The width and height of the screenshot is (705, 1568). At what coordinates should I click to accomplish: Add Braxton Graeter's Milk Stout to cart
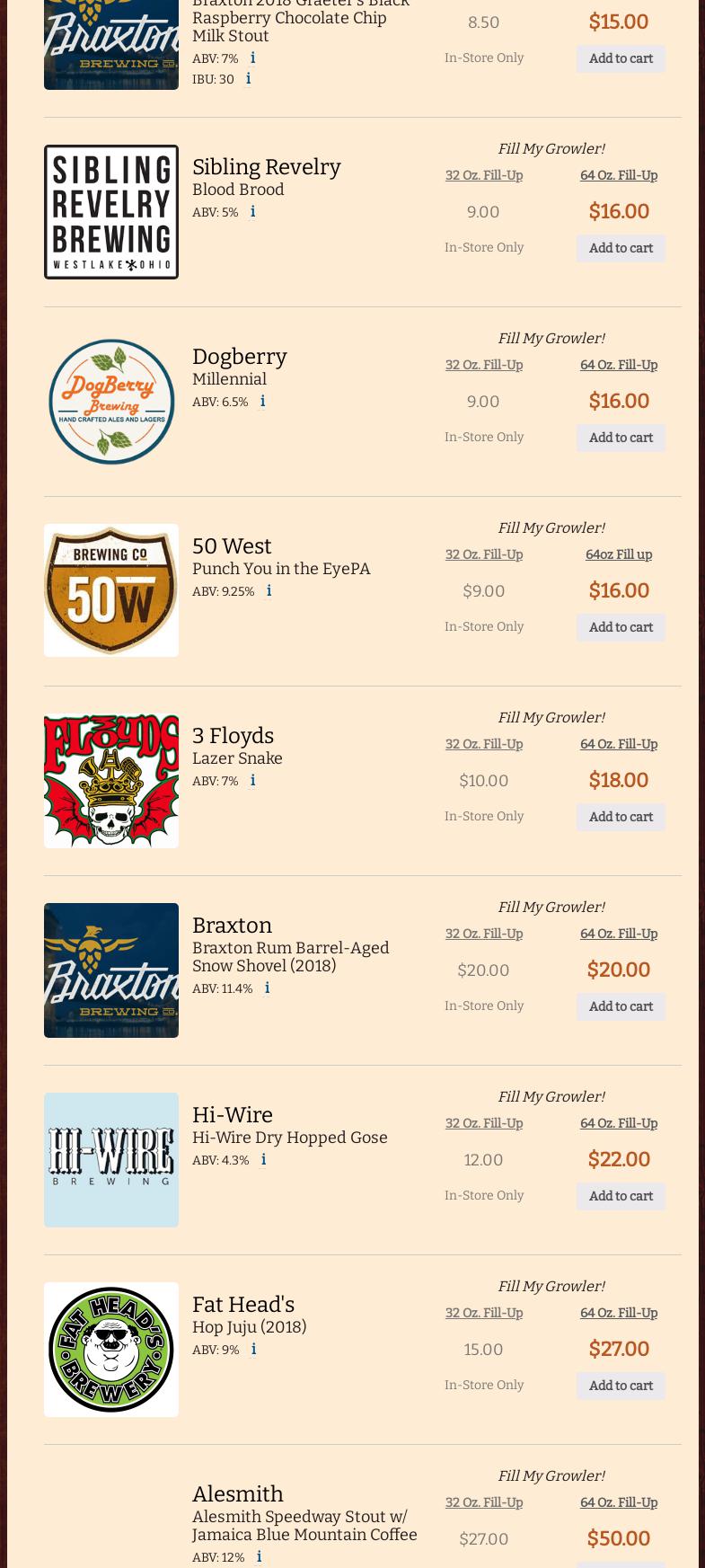click(x=621, y=58)
